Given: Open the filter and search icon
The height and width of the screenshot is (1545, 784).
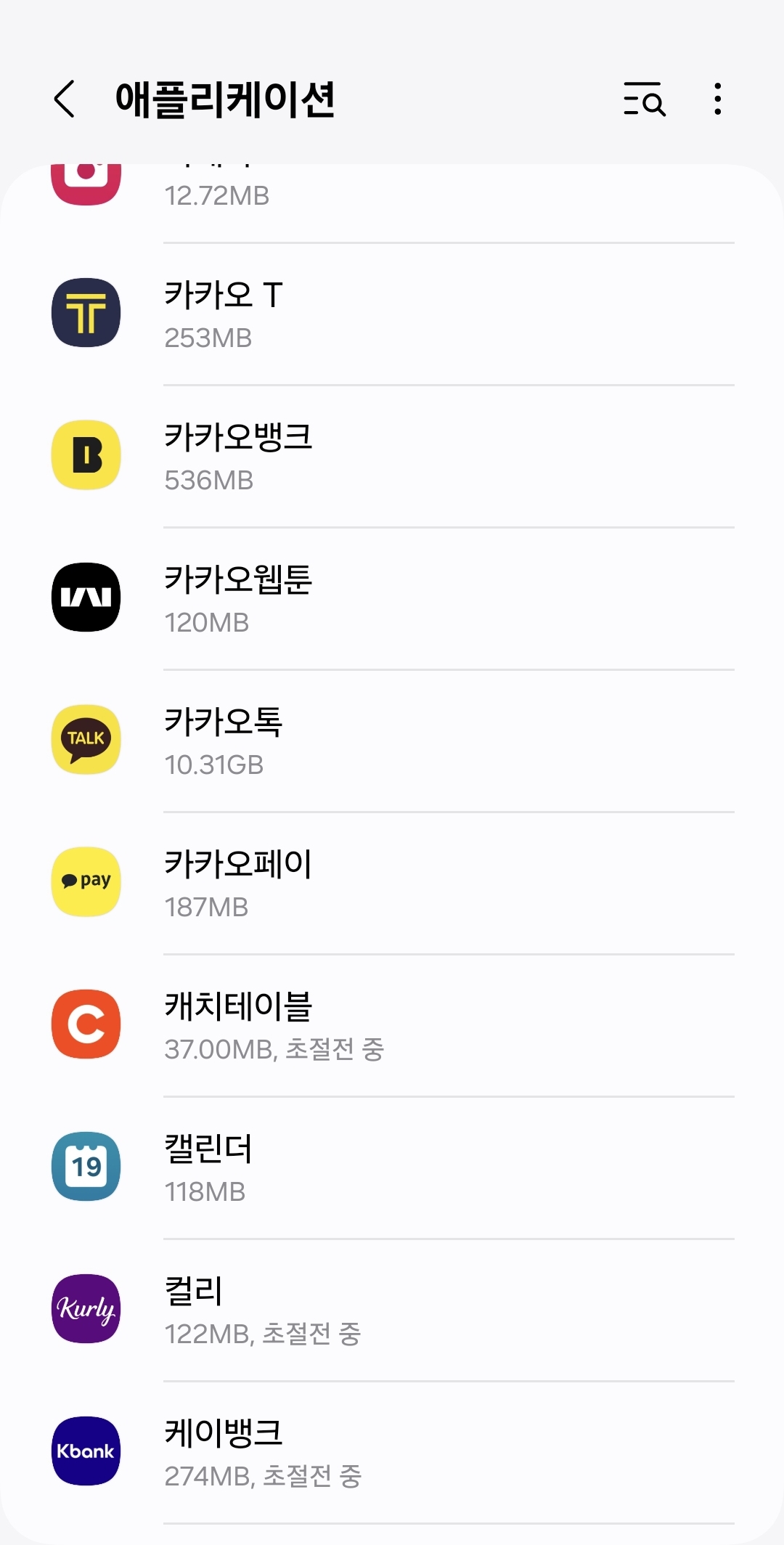Looking at the screenshot, I should point(644,99).
